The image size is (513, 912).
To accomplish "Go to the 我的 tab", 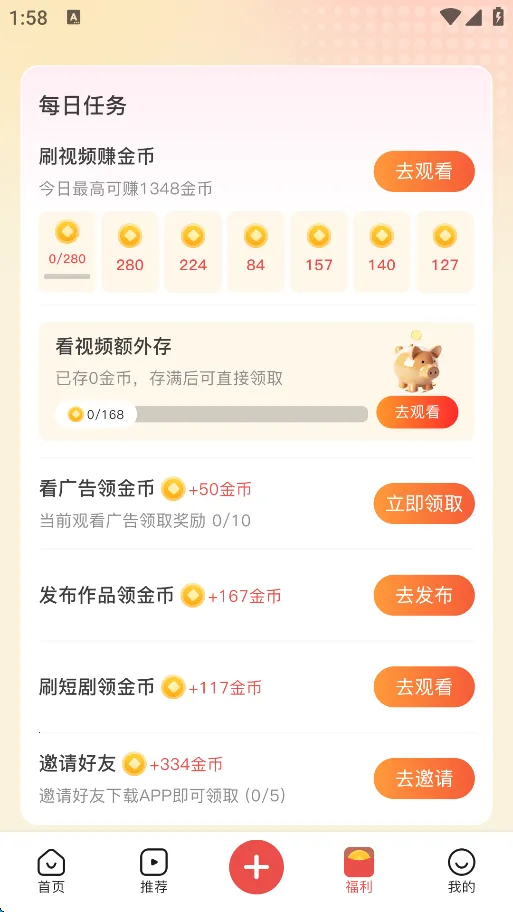I will (461, 871).
